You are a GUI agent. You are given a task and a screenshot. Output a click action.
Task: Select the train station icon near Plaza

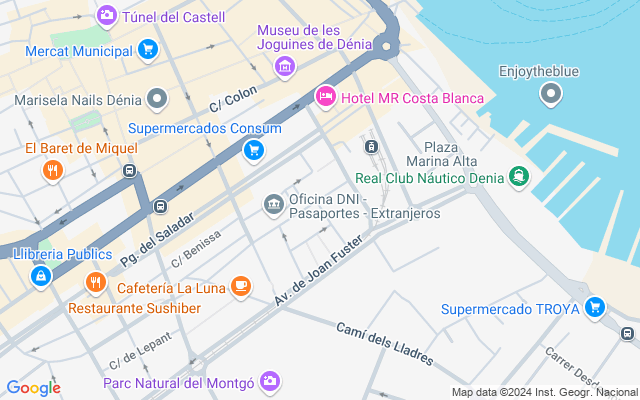[371, 147]
